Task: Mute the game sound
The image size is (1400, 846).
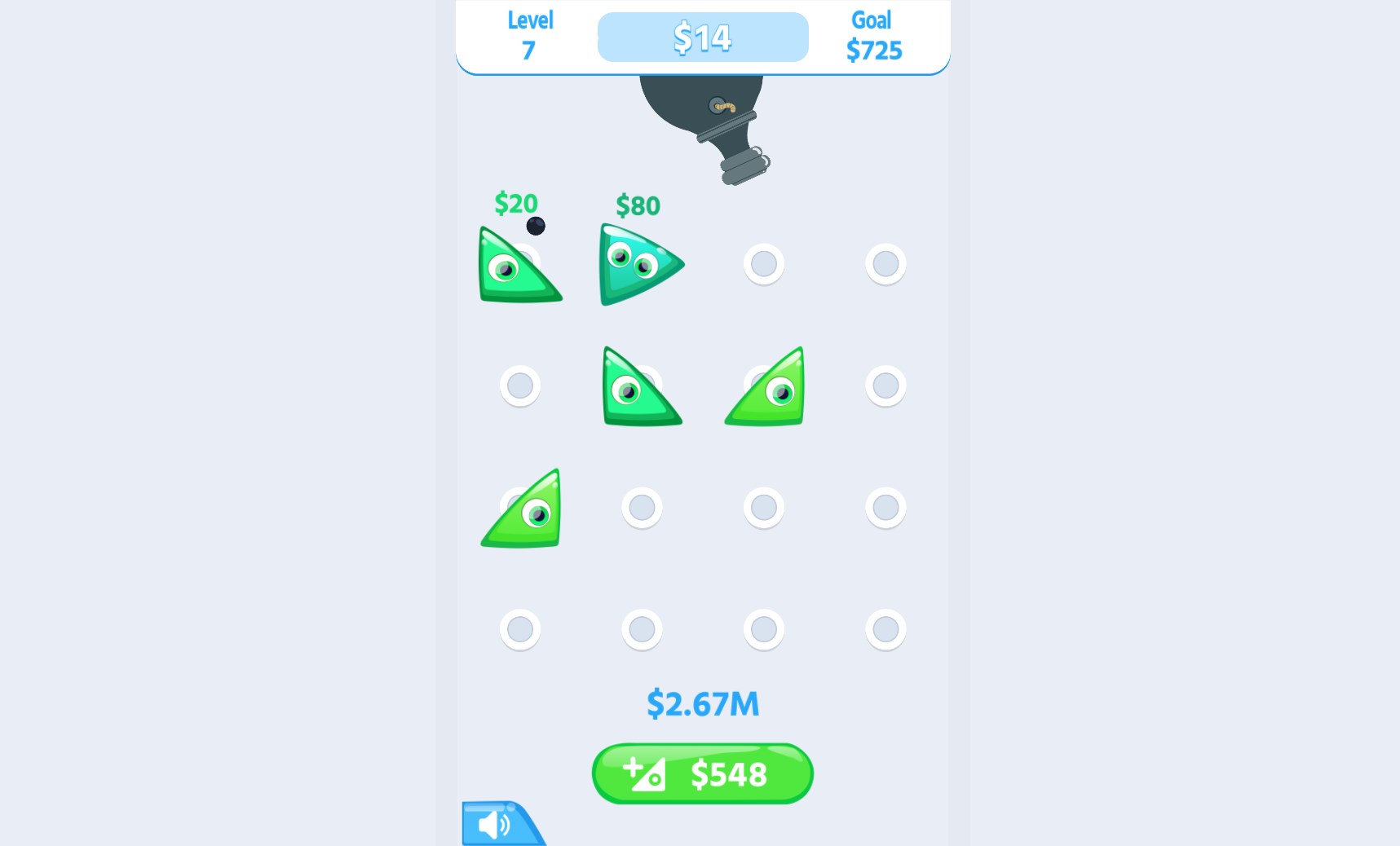Action: coord(495,824)
